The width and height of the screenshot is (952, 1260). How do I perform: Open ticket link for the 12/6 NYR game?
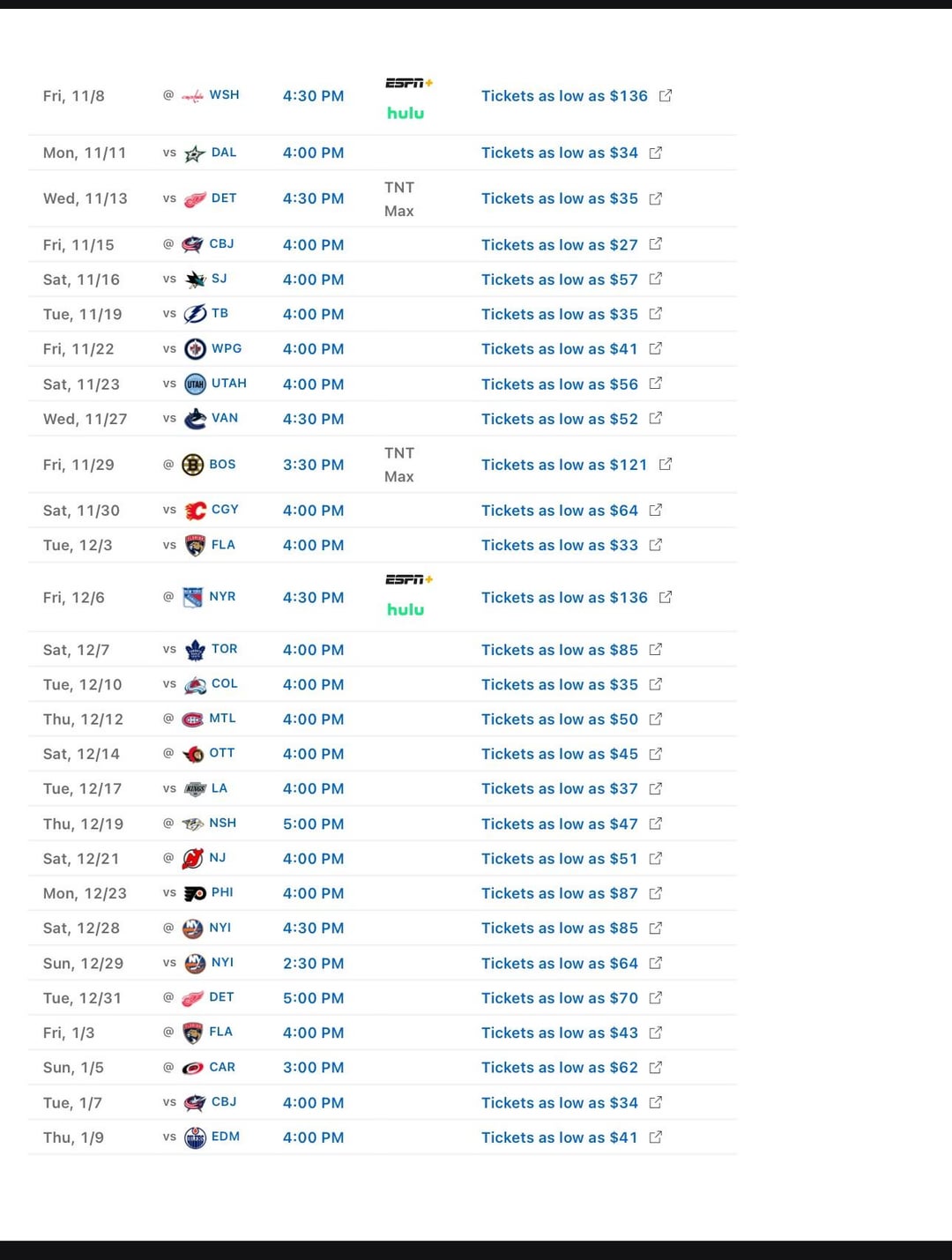(576, 597)
